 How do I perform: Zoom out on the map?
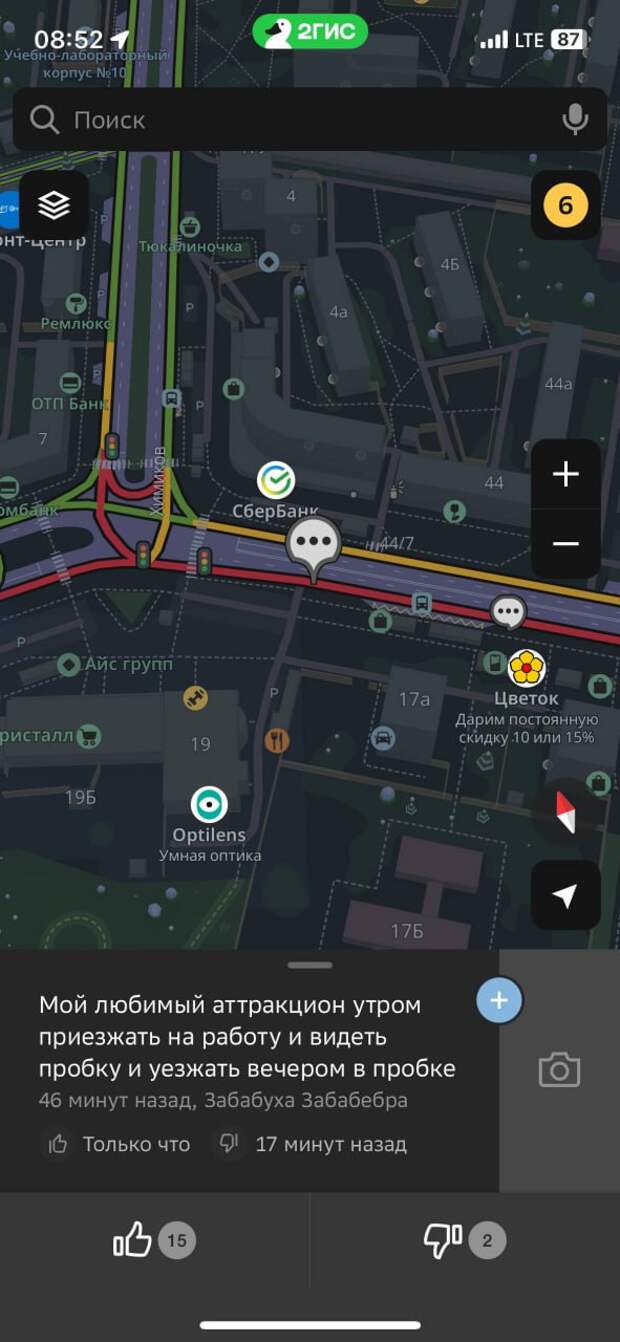click(x=565, y=543)
